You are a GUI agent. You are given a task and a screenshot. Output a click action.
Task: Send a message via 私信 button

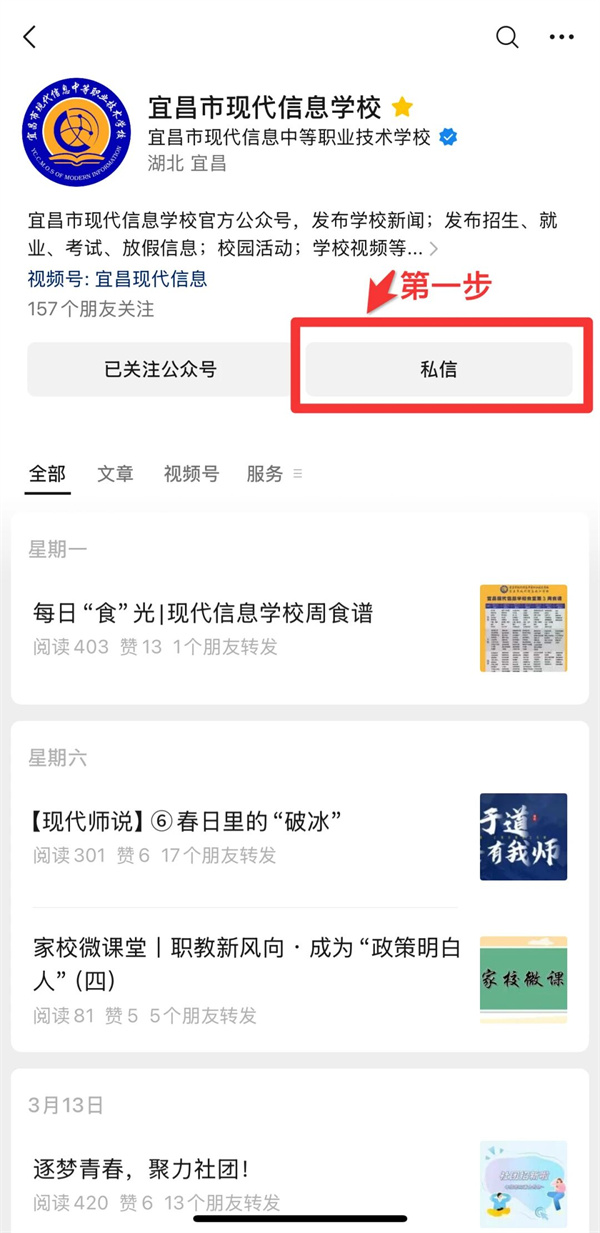tap(438, 369)
